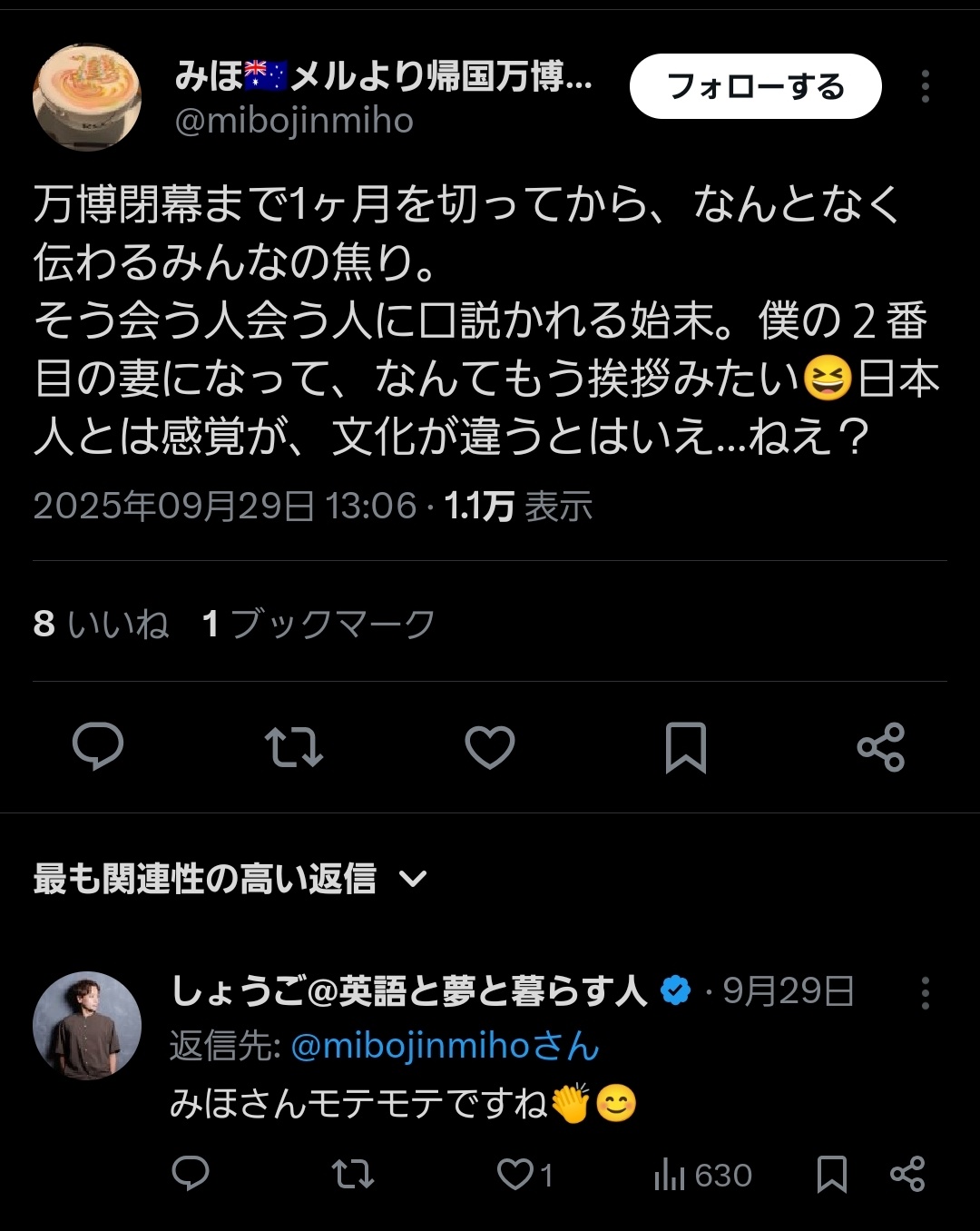This screenshot has width=980, height=1231.
Task: Tap the フォローする button
Action: click(755, 87)
